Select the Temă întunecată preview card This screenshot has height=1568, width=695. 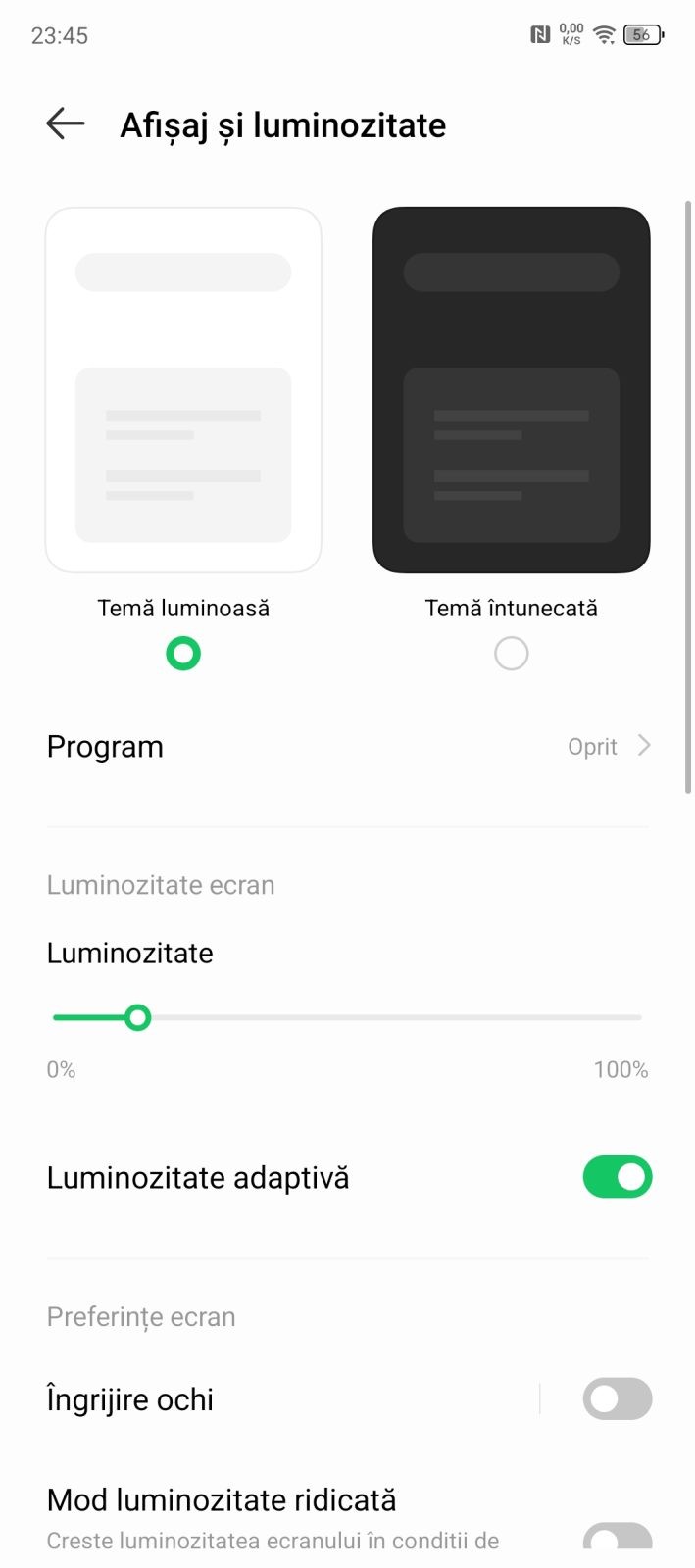511,390
